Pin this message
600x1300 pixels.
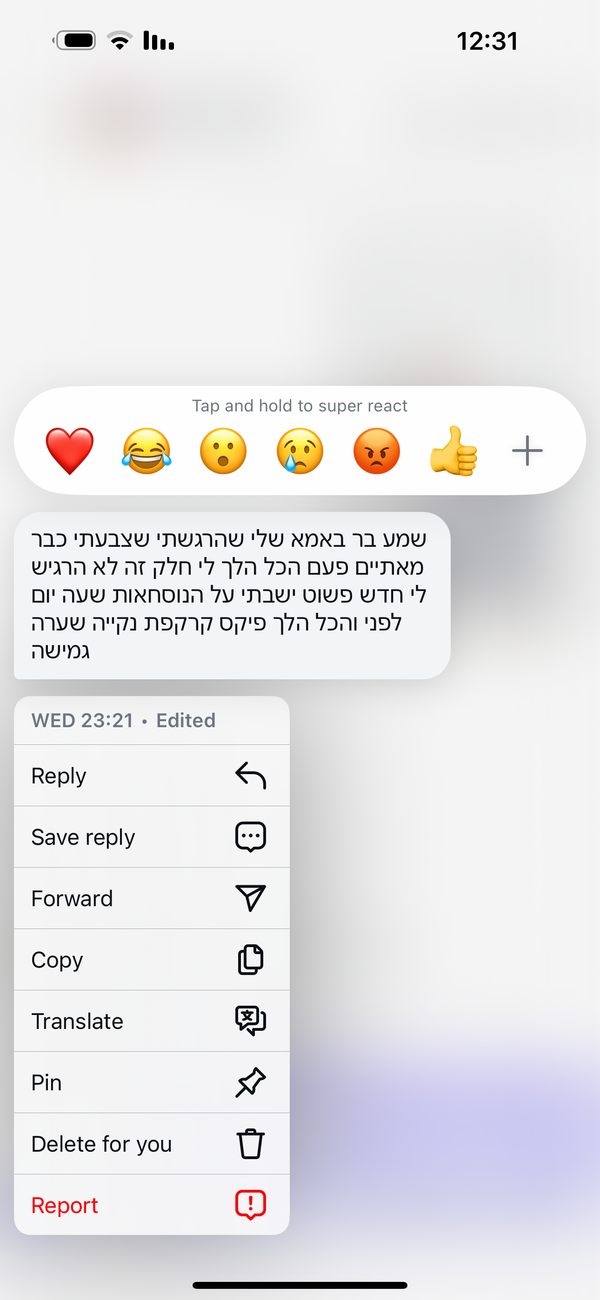[x=151, y=1083]
